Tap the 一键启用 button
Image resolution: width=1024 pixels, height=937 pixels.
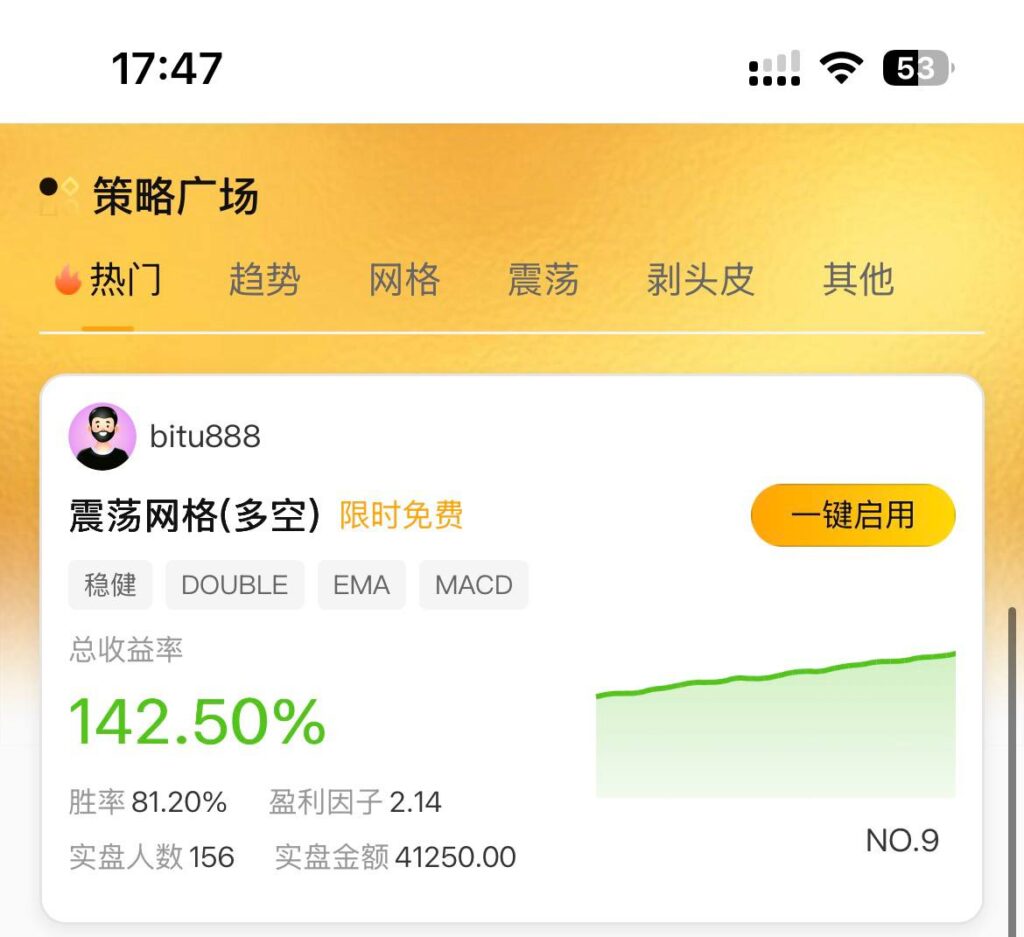(853, 515)
